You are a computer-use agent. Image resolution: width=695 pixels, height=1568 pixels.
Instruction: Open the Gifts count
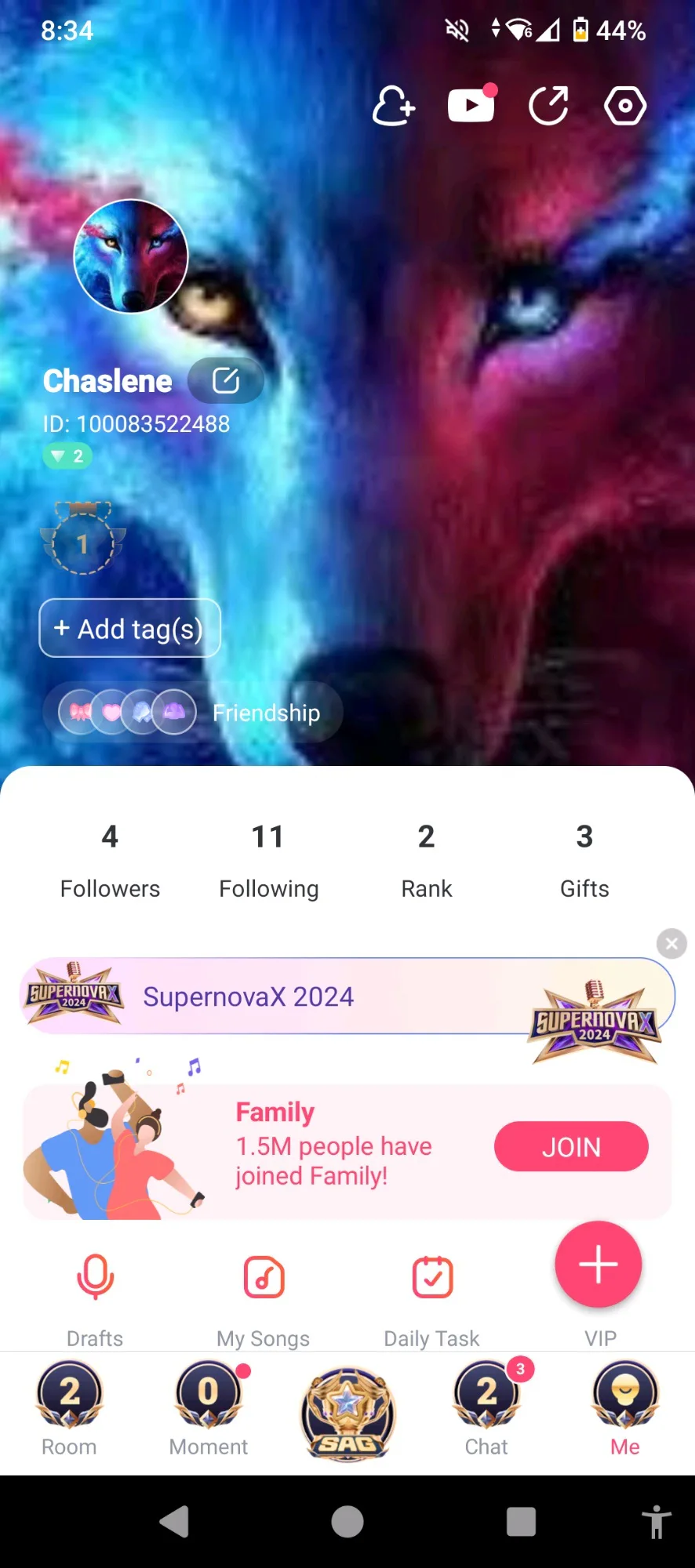584,861
